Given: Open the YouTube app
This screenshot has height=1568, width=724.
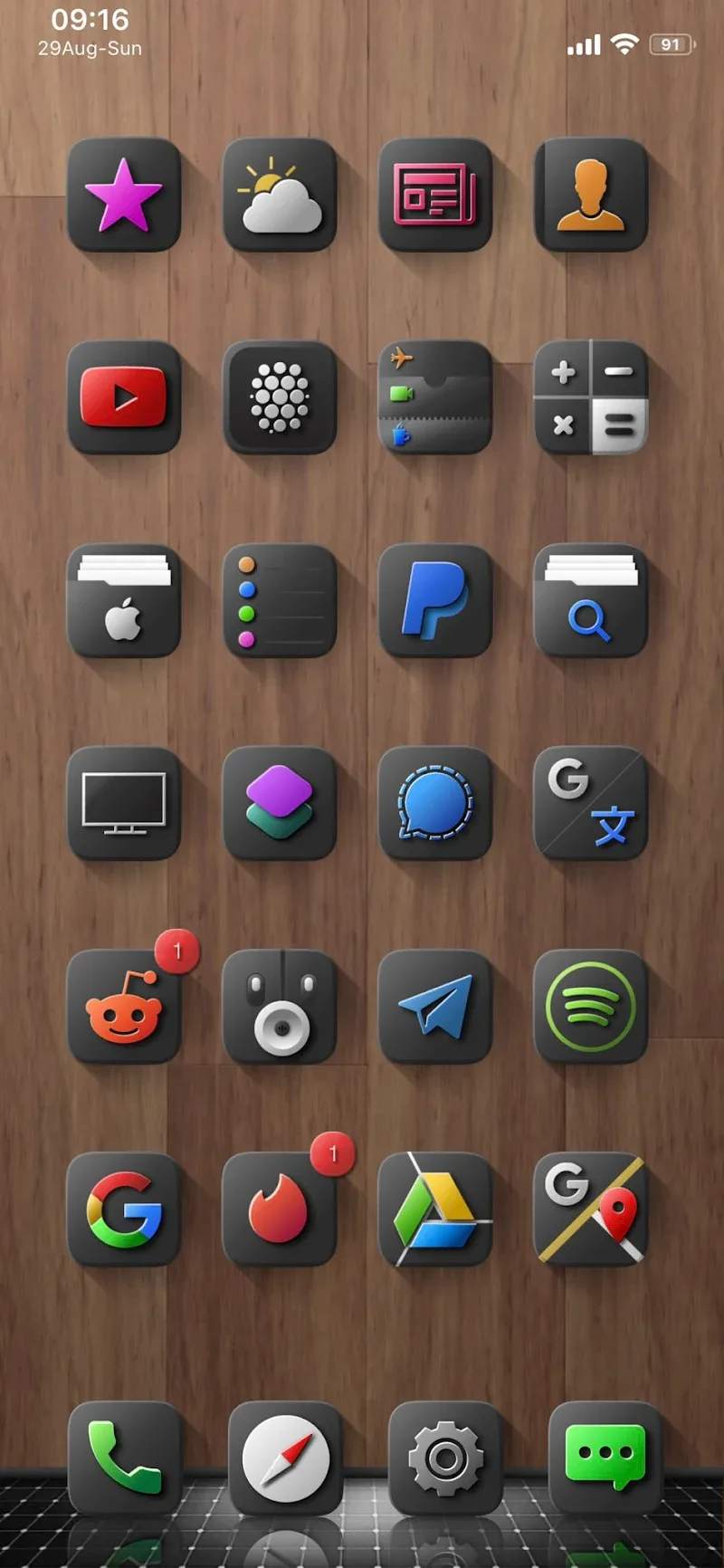Looking at the screenshot, I should point(124,397).
